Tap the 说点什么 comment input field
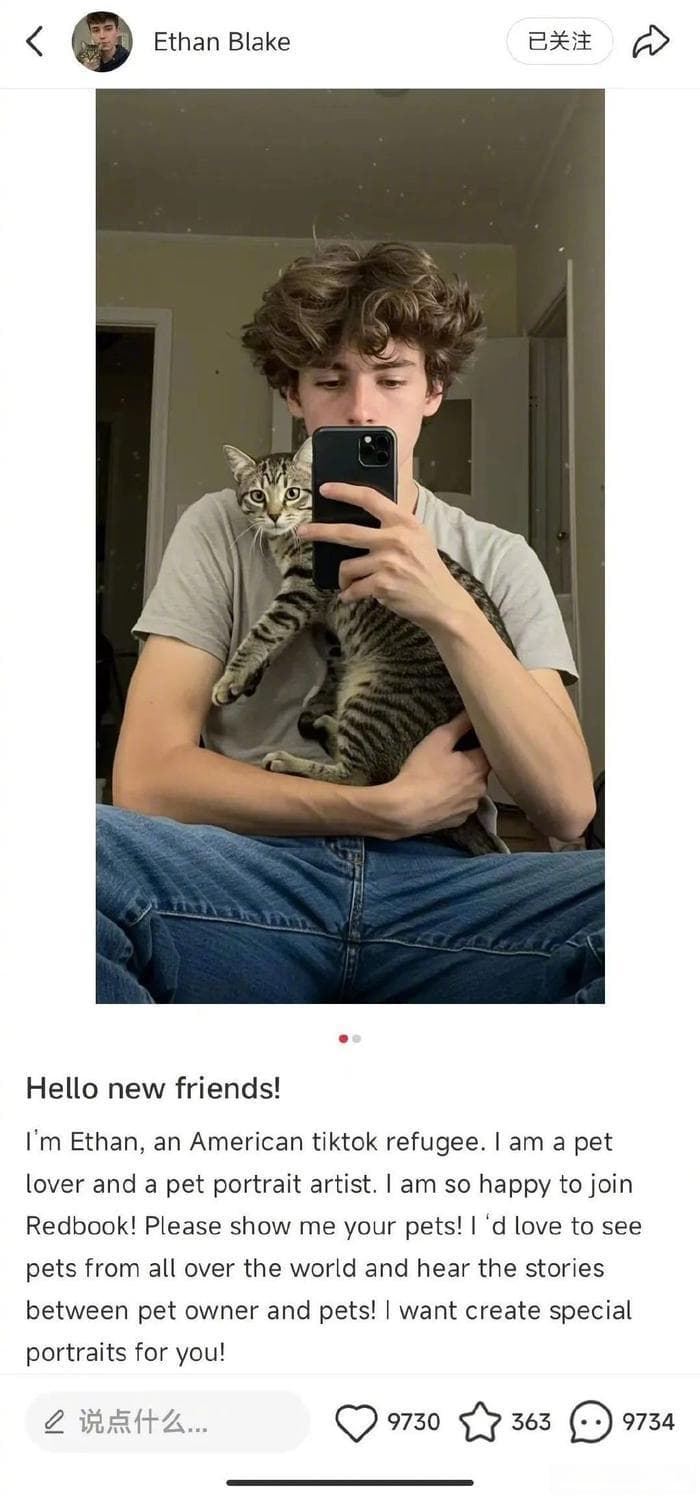 (166, 1421)
